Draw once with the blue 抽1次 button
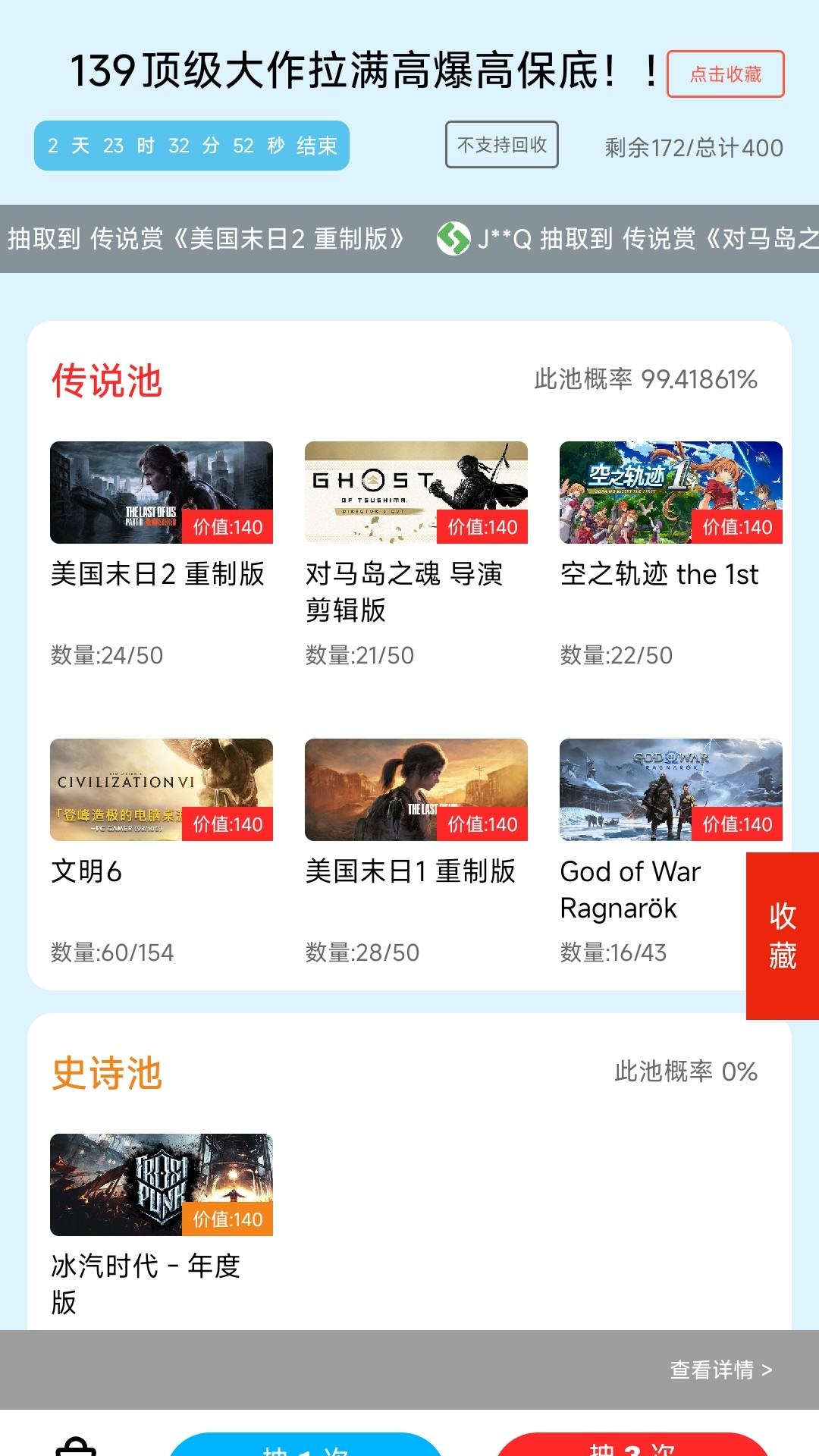Image resolution: width=819 pixels, height=1456 pixels. (x=305, y=1445)
